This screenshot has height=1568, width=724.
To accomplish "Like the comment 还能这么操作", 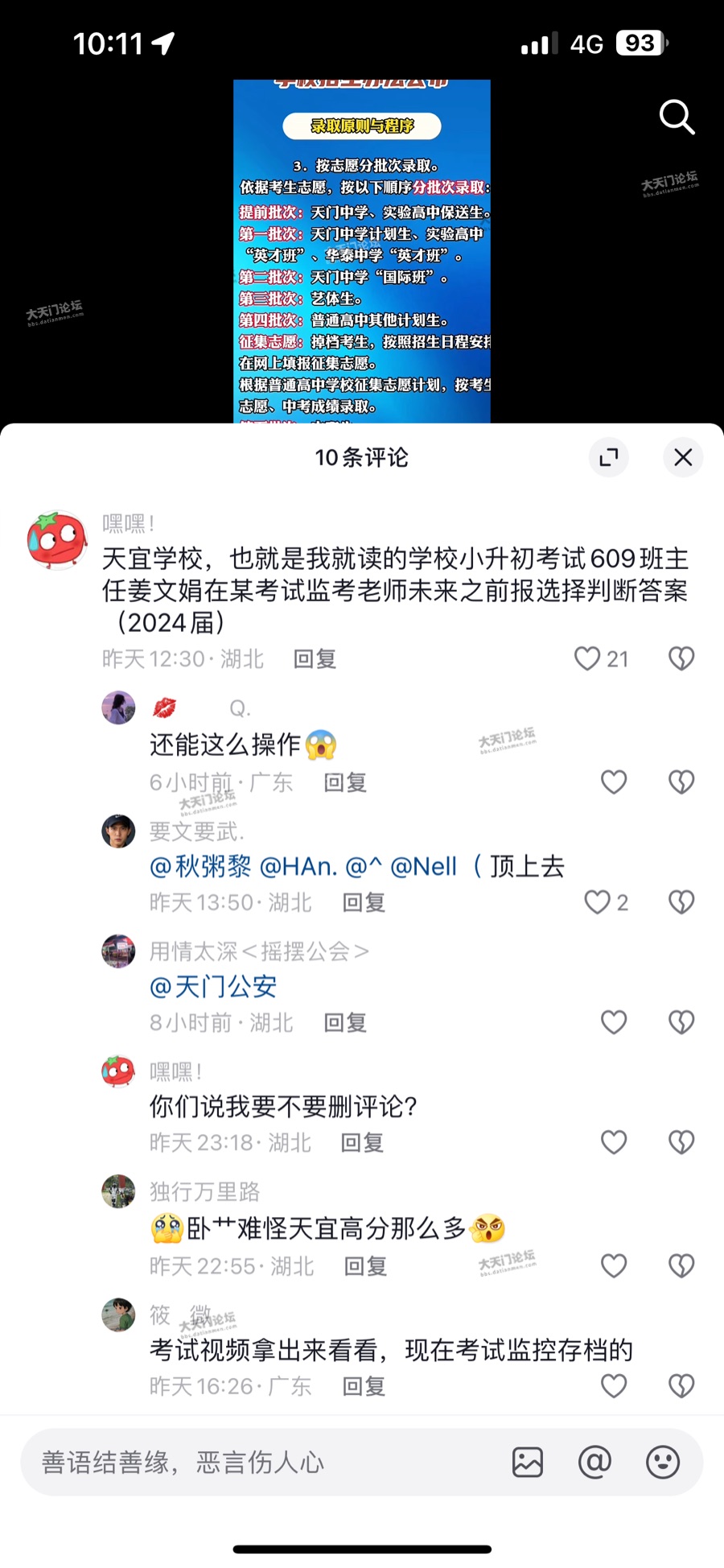I will pyautogui.click(x=614, y=782).
